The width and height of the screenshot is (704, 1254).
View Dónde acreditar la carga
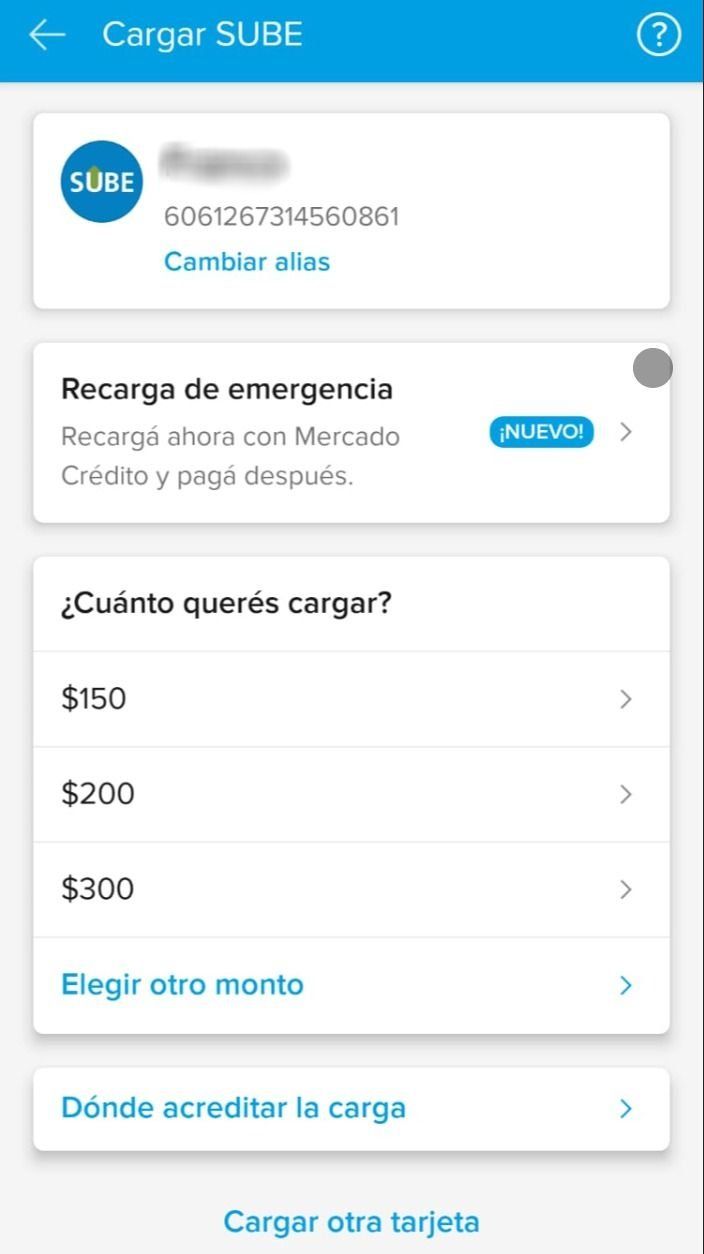pyautogui.click(x=350, y=1109)
